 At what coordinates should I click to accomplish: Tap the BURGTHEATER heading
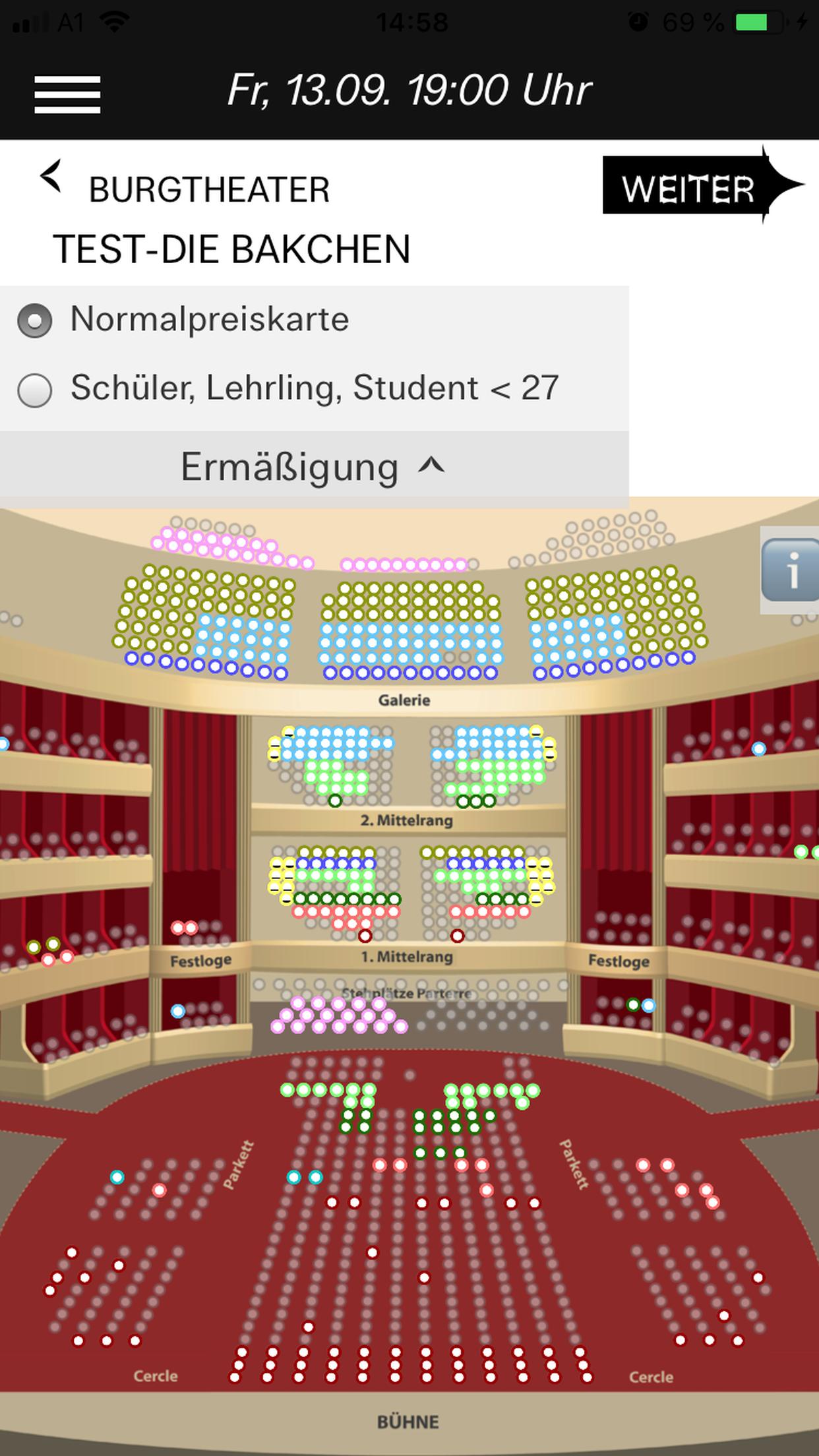coord(210,189)
